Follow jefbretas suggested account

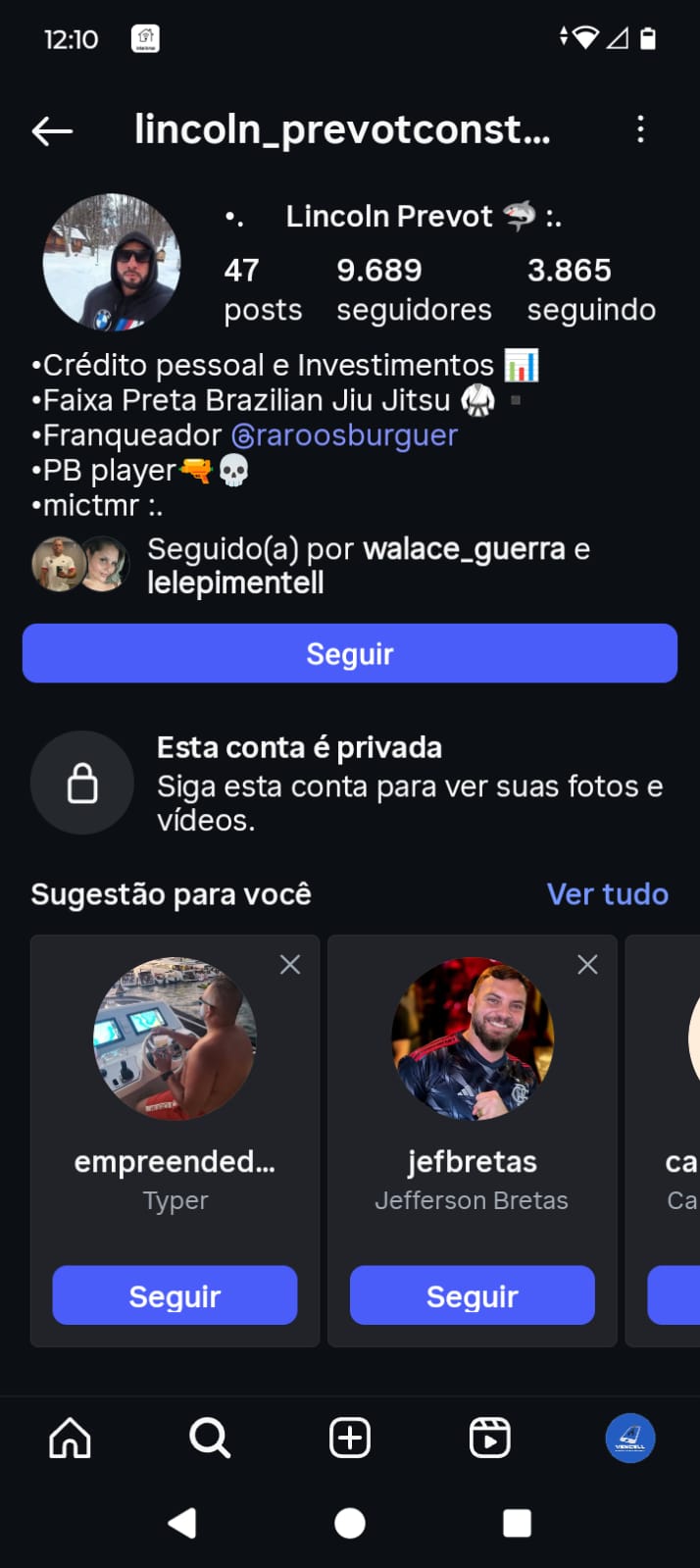click(x=472, y=1295)
